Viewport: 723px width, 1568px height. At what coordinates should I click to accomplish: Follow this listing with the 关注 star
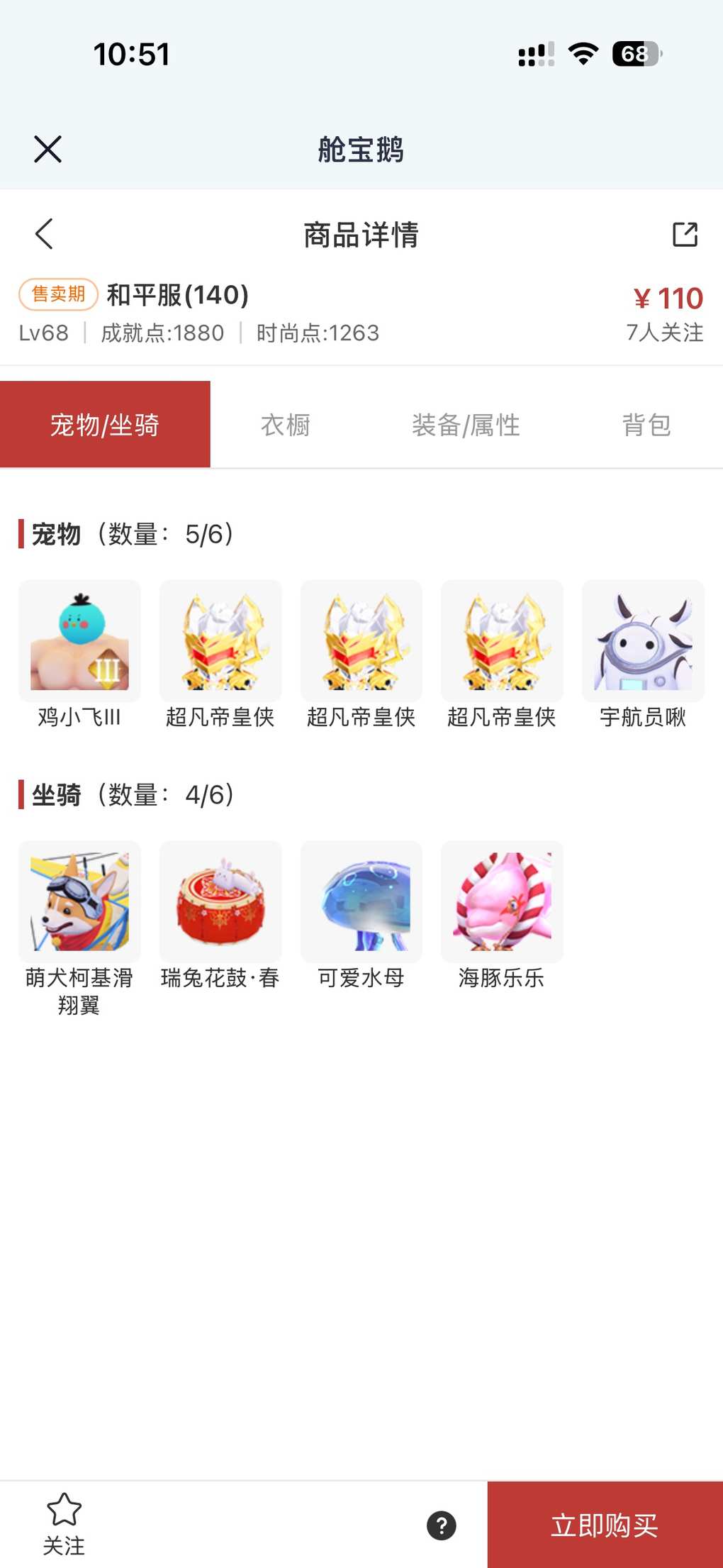pos(64,1523)
